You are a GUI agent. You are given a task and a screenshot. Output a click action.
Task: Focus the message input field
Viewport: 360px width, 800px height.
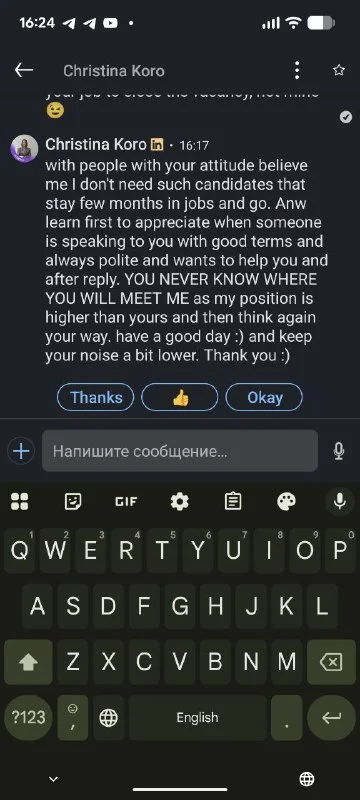coord(180,451)
